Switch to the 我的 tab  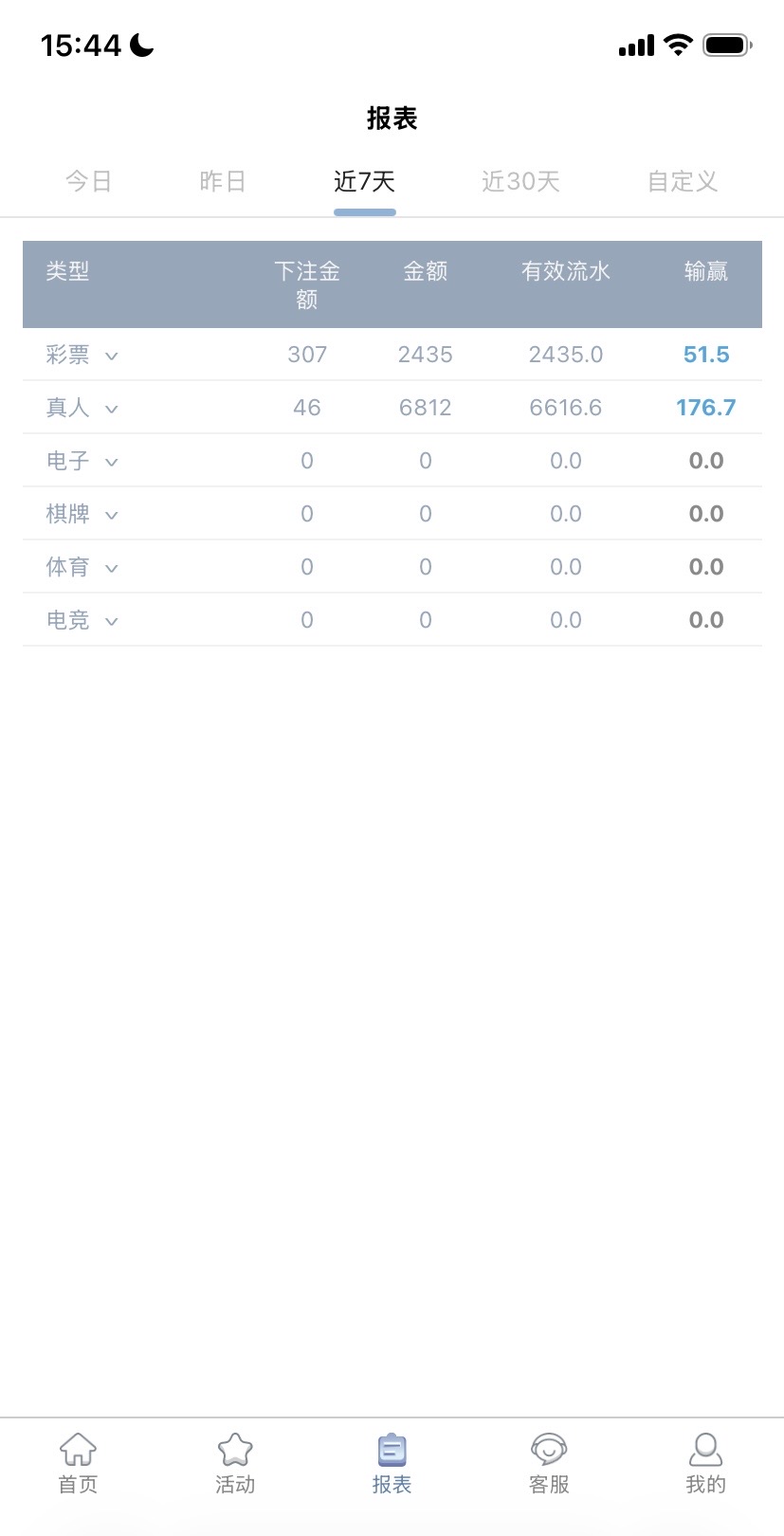point(705,1463)
